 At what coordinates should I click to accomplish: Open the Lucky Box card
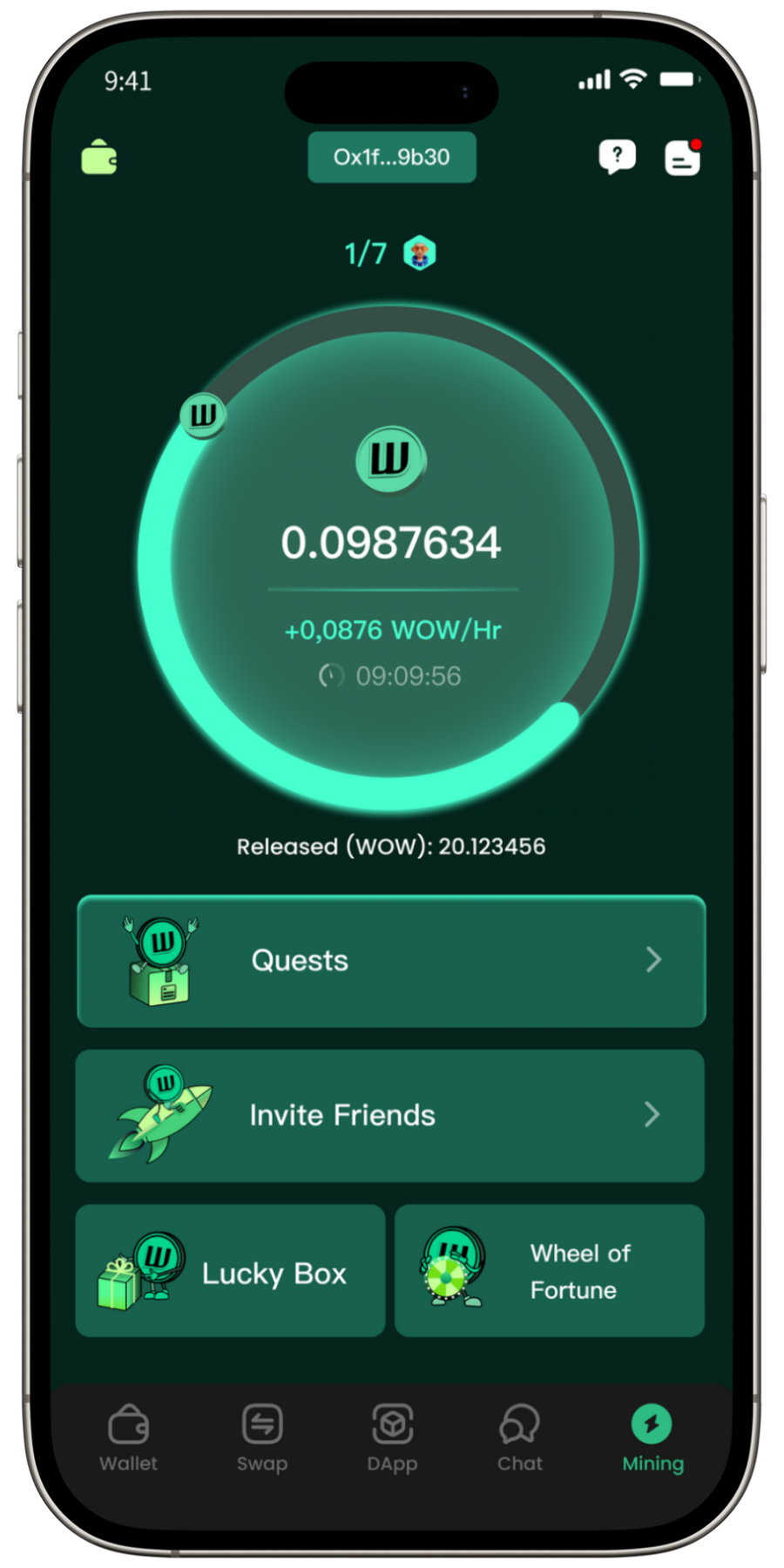click(230, 1272)
